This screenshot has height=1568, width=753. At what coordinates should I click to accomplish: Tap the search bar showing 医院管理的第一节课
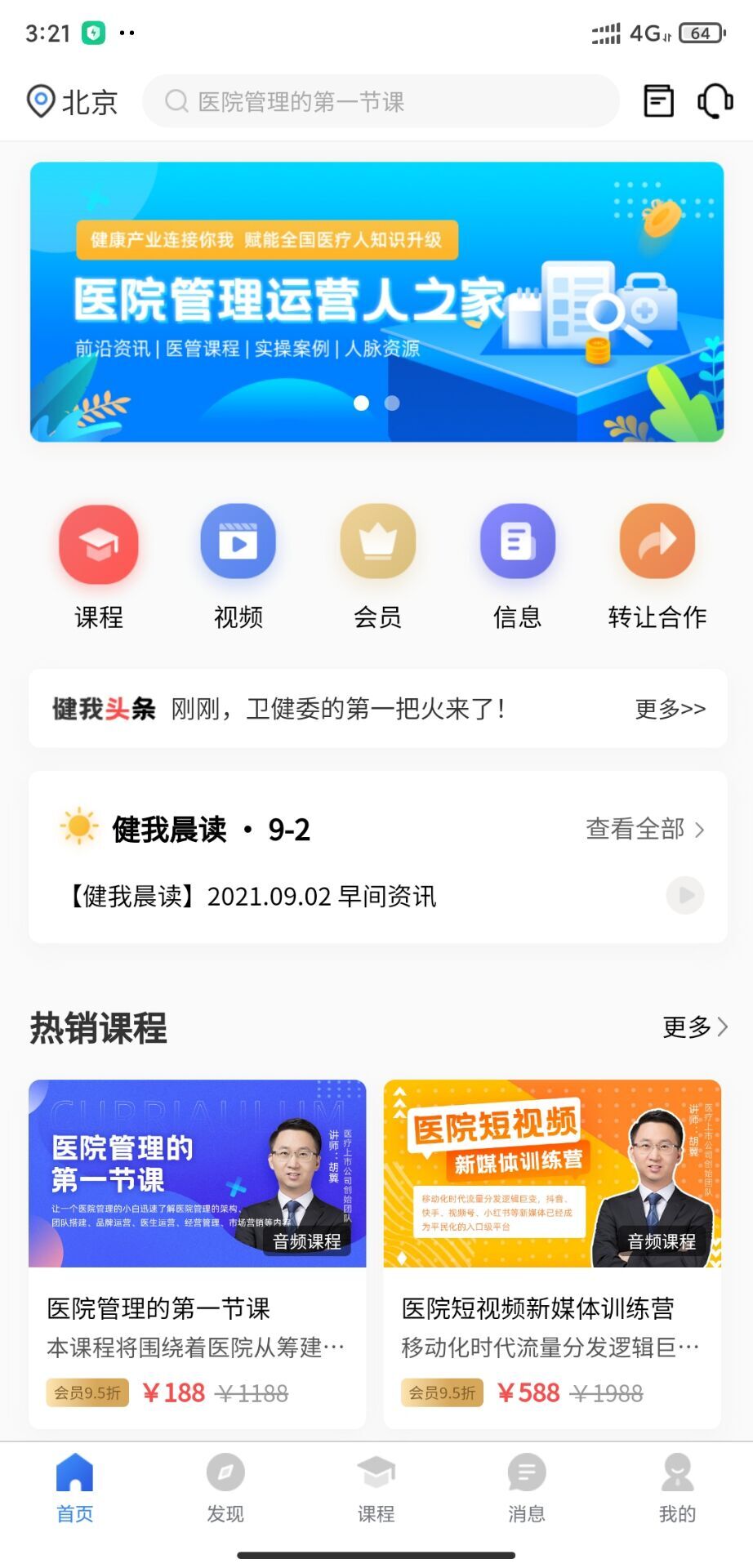point(381,100)
